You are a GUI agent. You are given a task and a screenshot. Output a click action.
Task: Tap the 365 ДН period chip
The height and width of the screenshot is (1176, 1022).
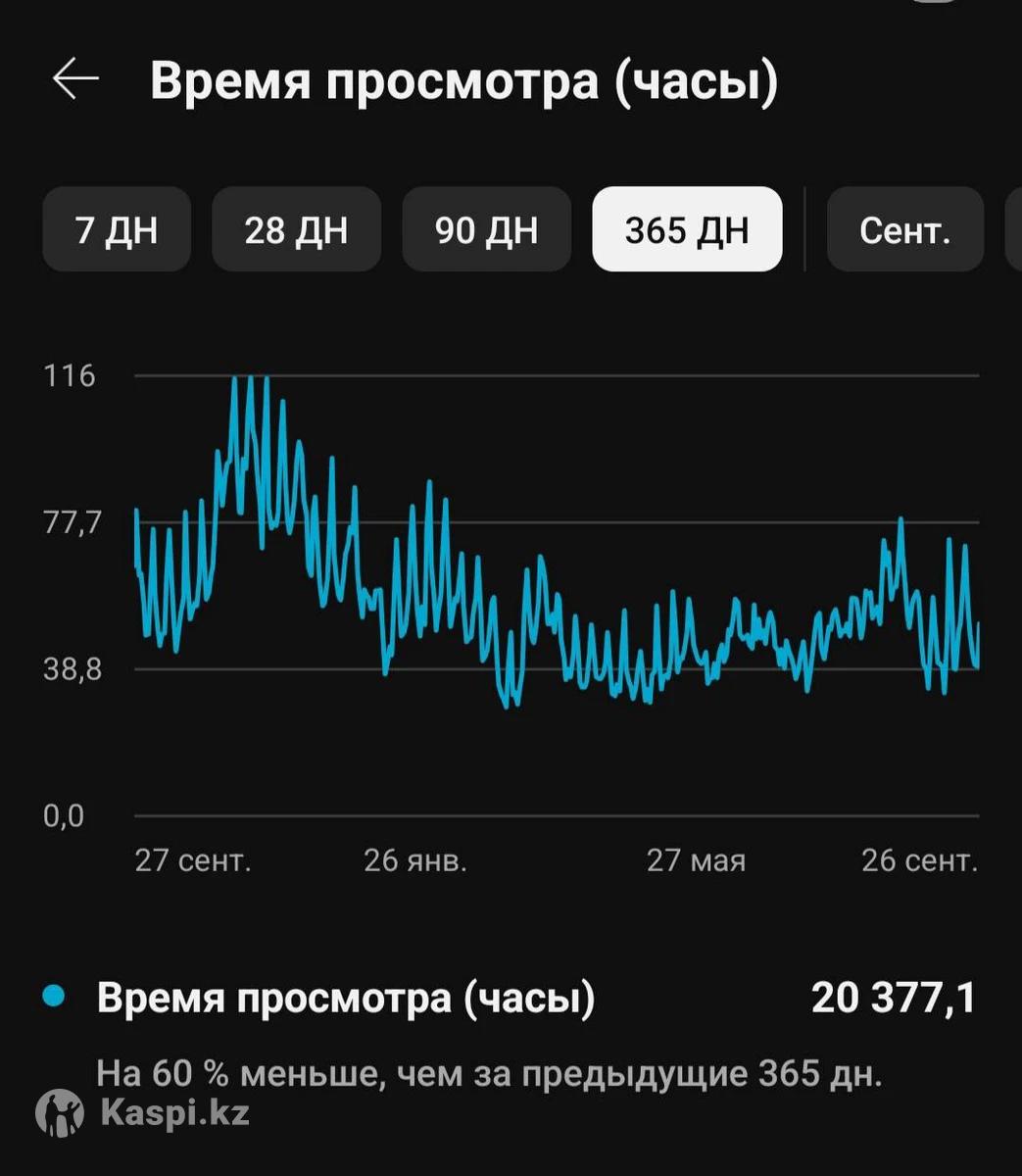pos(687,230)
